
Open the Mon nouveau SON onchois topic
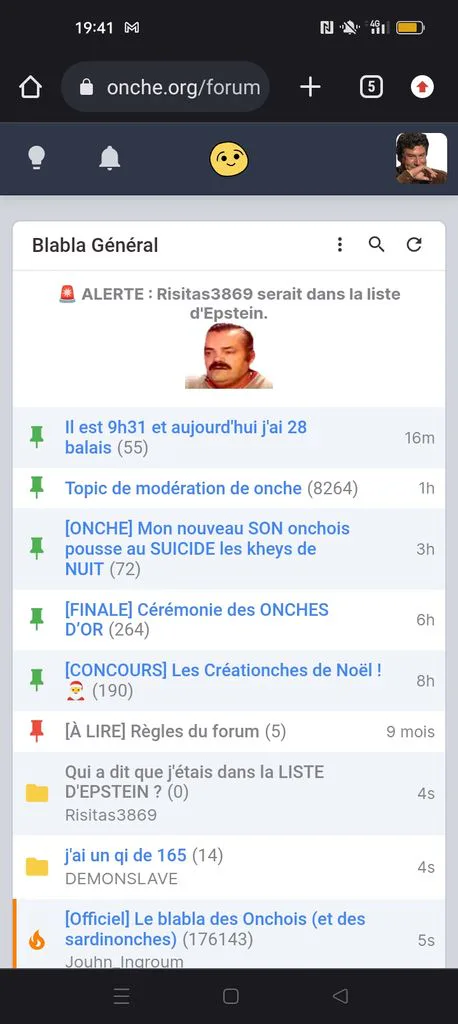tap(207, 549)
